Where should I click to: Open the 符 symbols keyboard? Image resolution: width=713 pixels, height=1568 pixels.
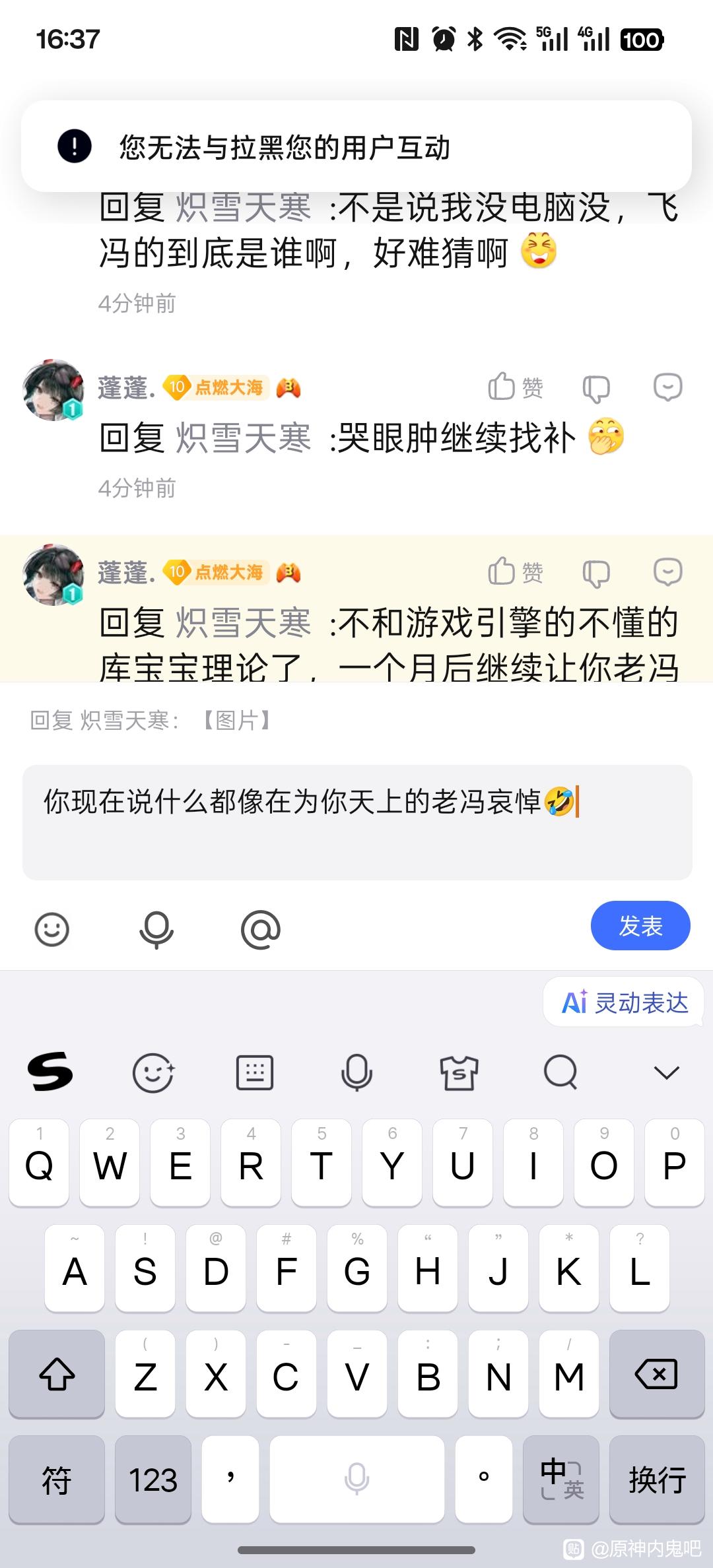coord(57,1479)
